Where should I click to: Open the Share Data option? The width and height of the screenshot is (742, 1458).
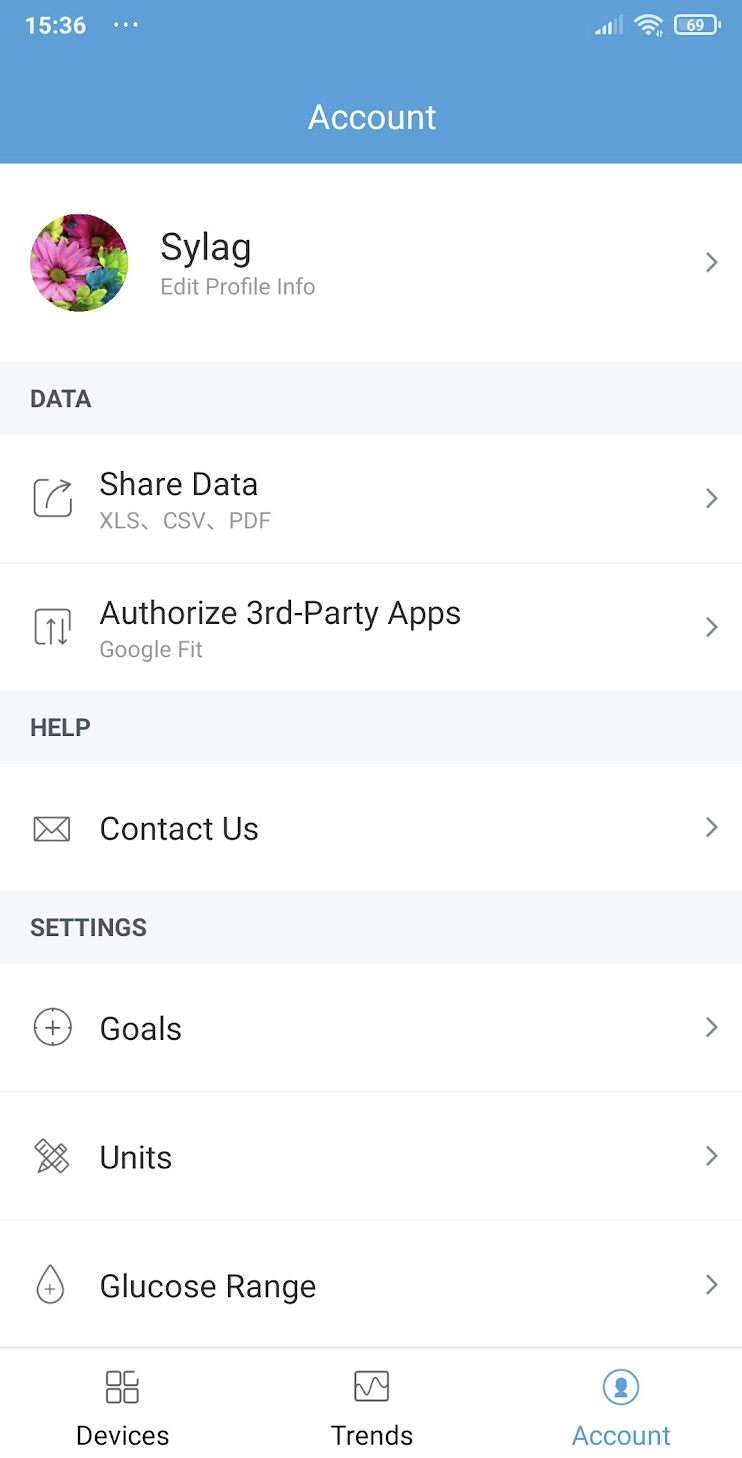[371, 499]
